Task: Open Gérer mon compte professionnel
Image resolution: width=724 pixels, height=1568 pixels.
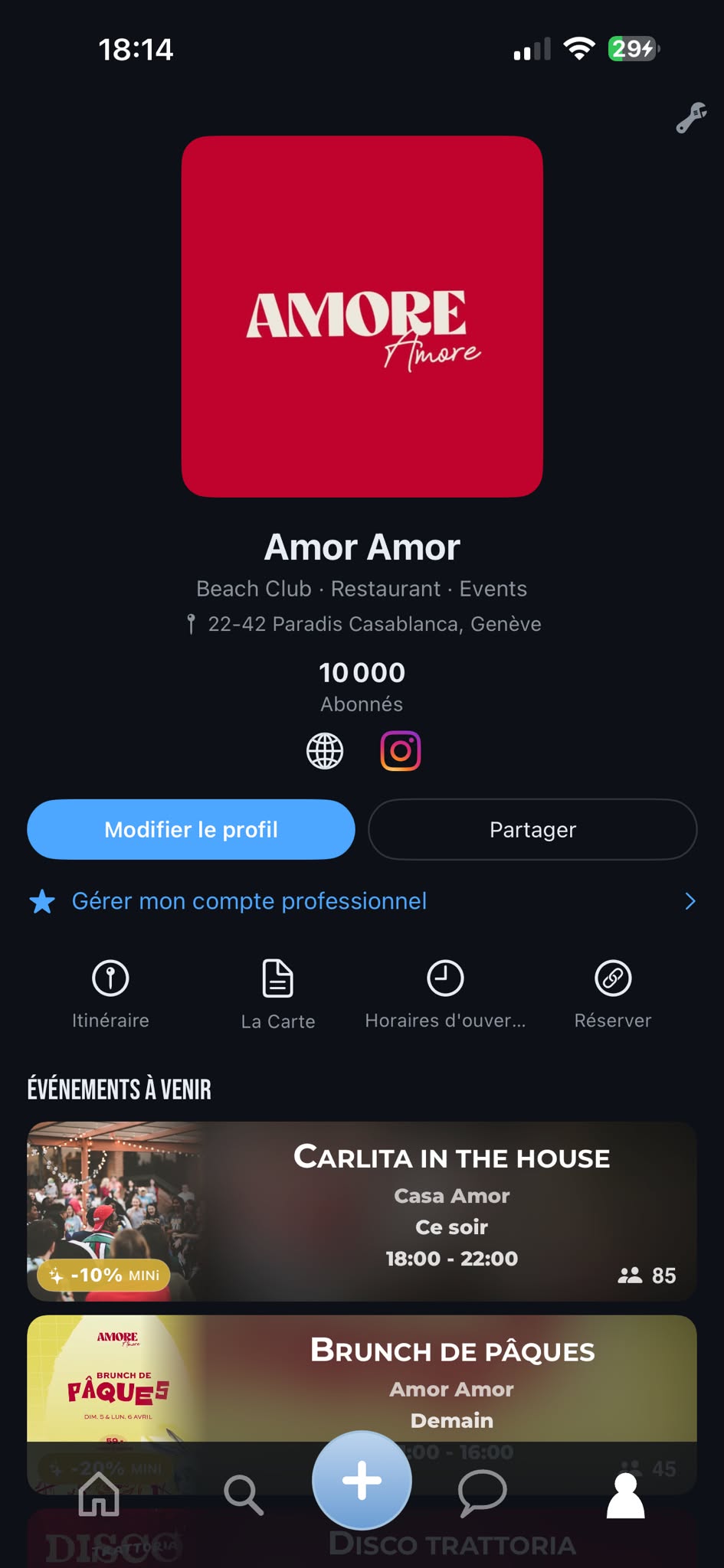Action: 362,901
